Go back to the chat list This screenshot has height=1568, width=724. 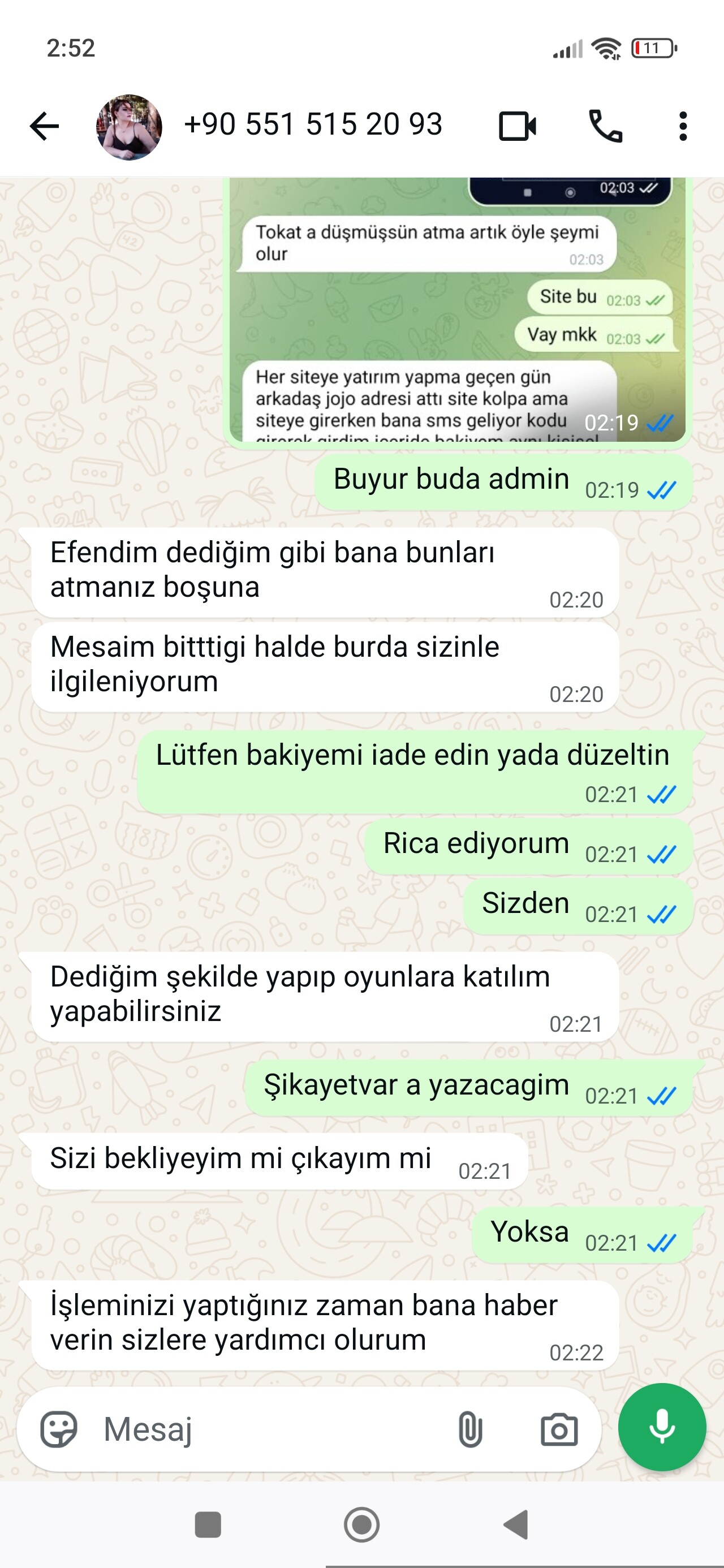(45, 126)
